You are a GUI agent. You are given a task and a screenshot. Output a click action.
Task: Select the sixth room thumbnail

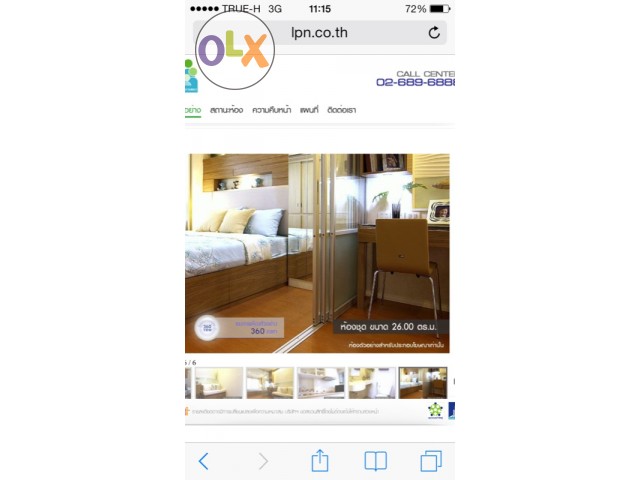click(423, 382)
